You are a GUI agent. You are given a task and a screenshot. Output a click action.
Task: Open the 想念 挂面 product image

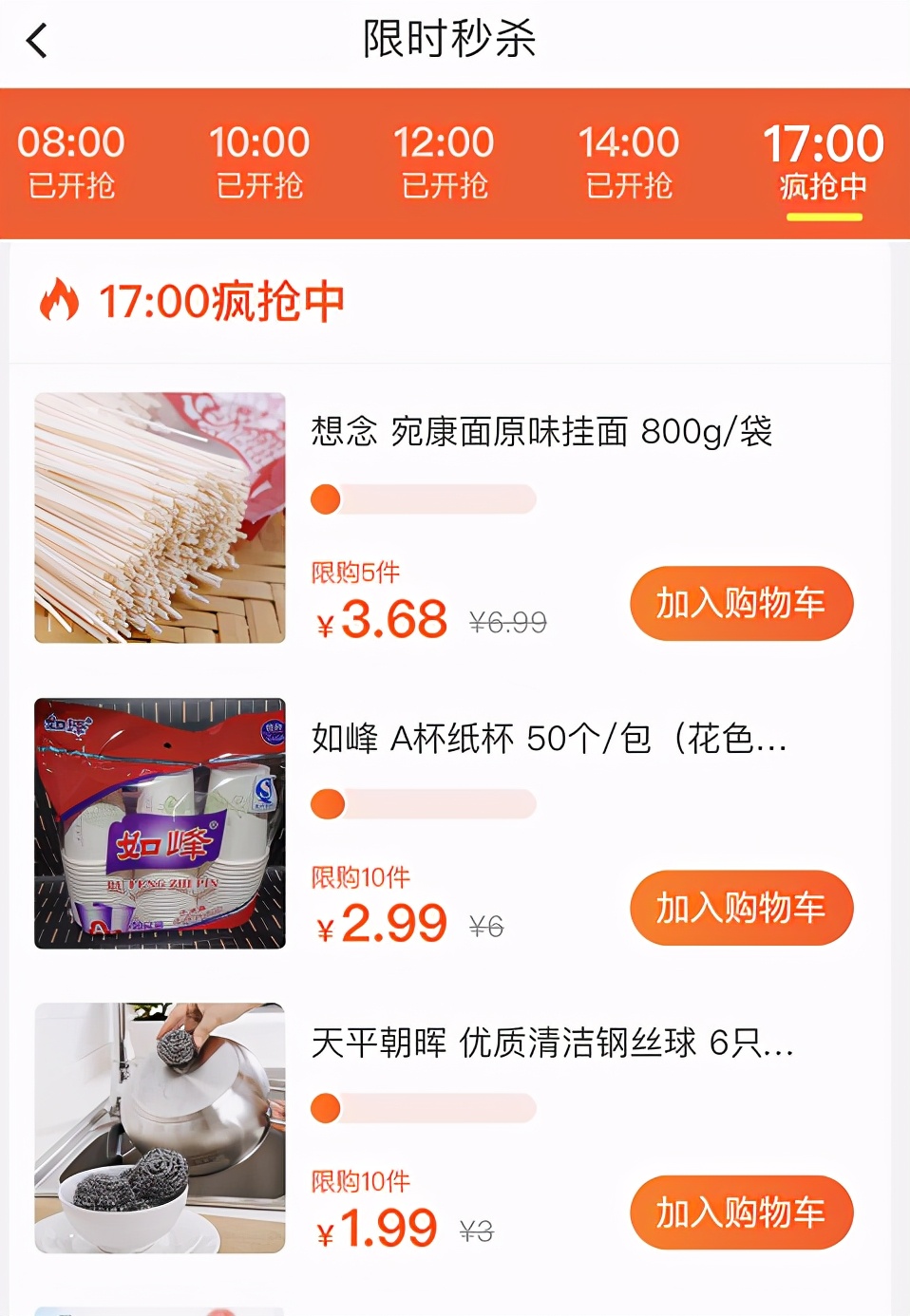tap(161, 518)
